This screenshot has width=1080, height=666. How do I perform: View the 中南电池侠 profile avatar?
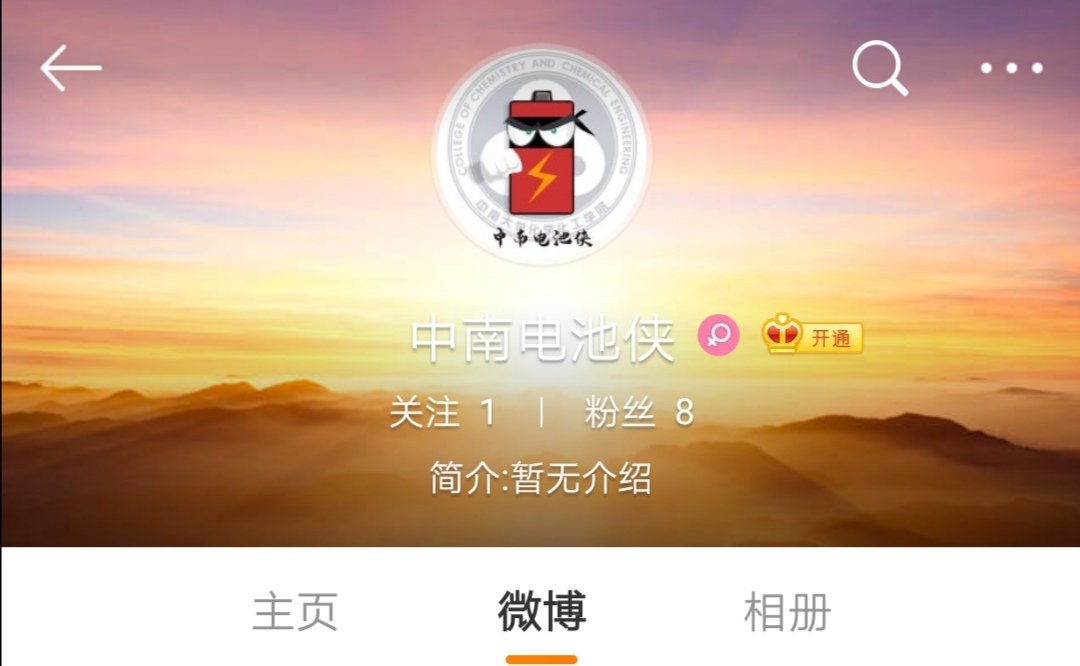point(541,154)
